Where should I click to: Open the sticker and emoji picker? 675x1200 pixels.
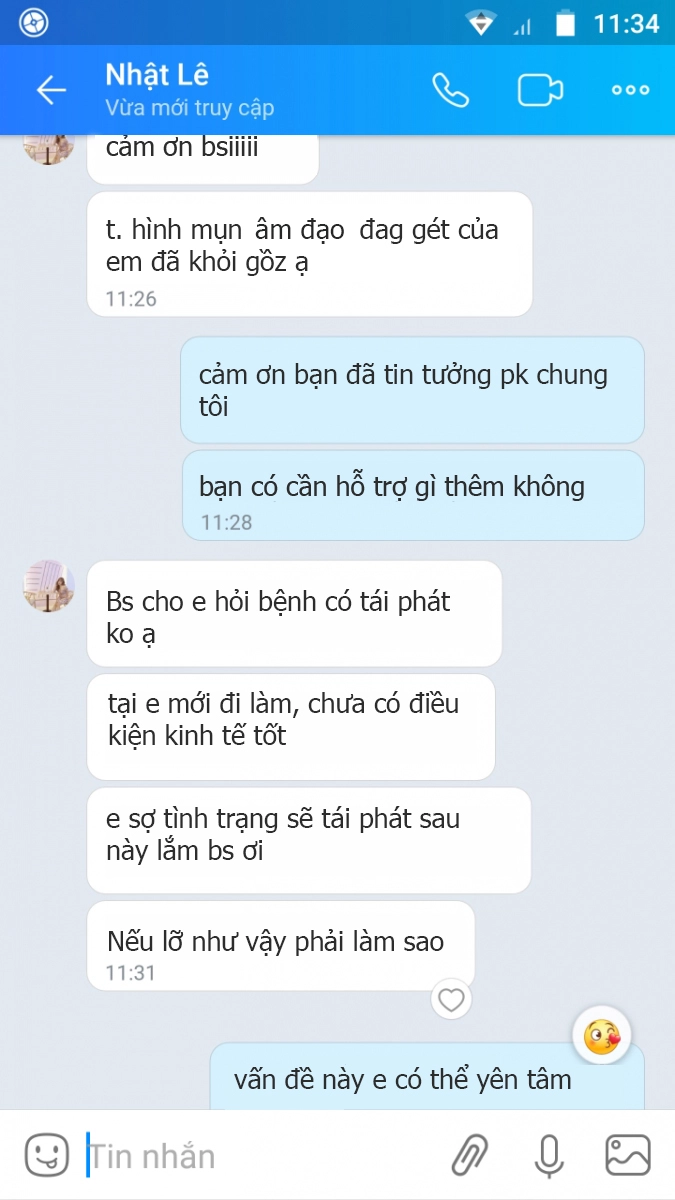[46, 1156]
